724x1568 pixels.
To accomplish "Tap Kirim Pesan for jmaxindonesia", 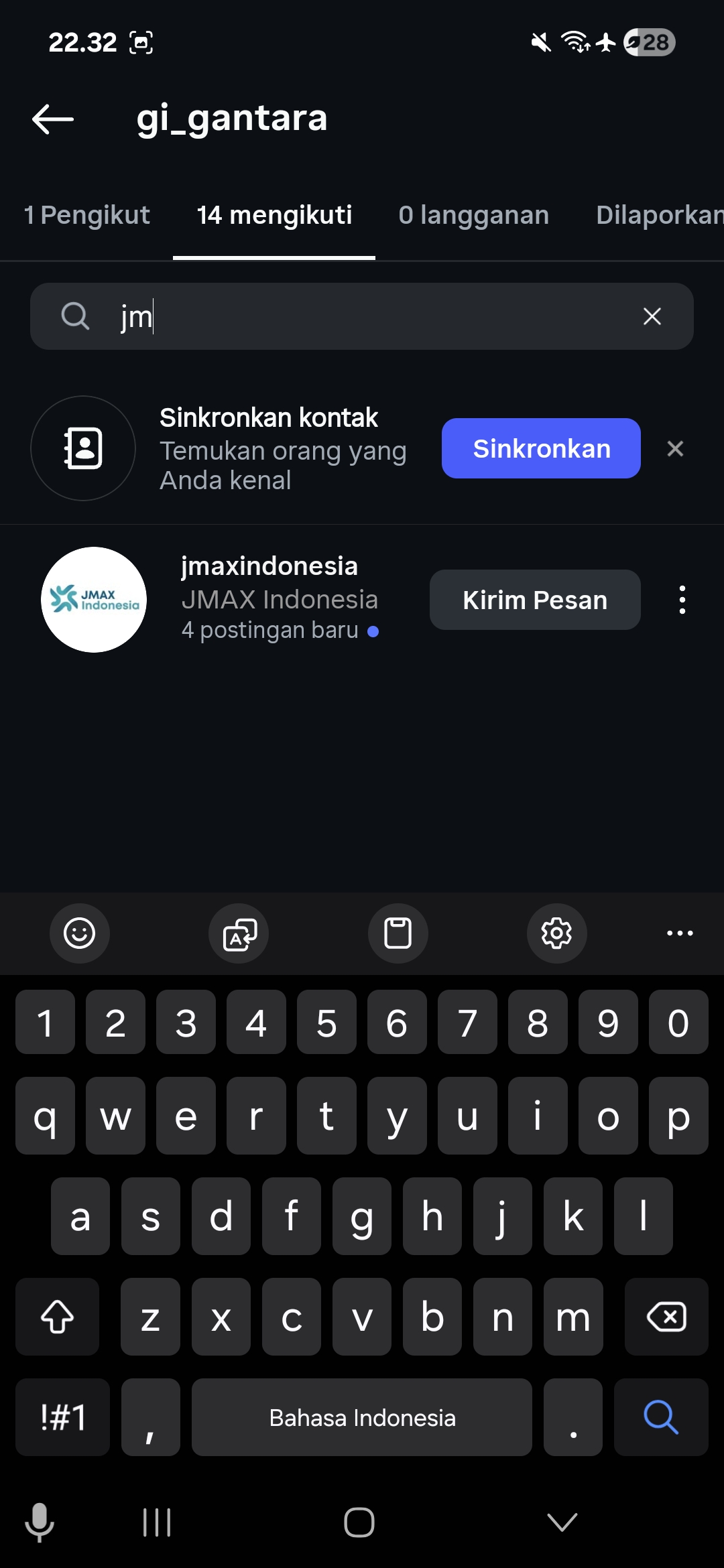I will [535, 600].
